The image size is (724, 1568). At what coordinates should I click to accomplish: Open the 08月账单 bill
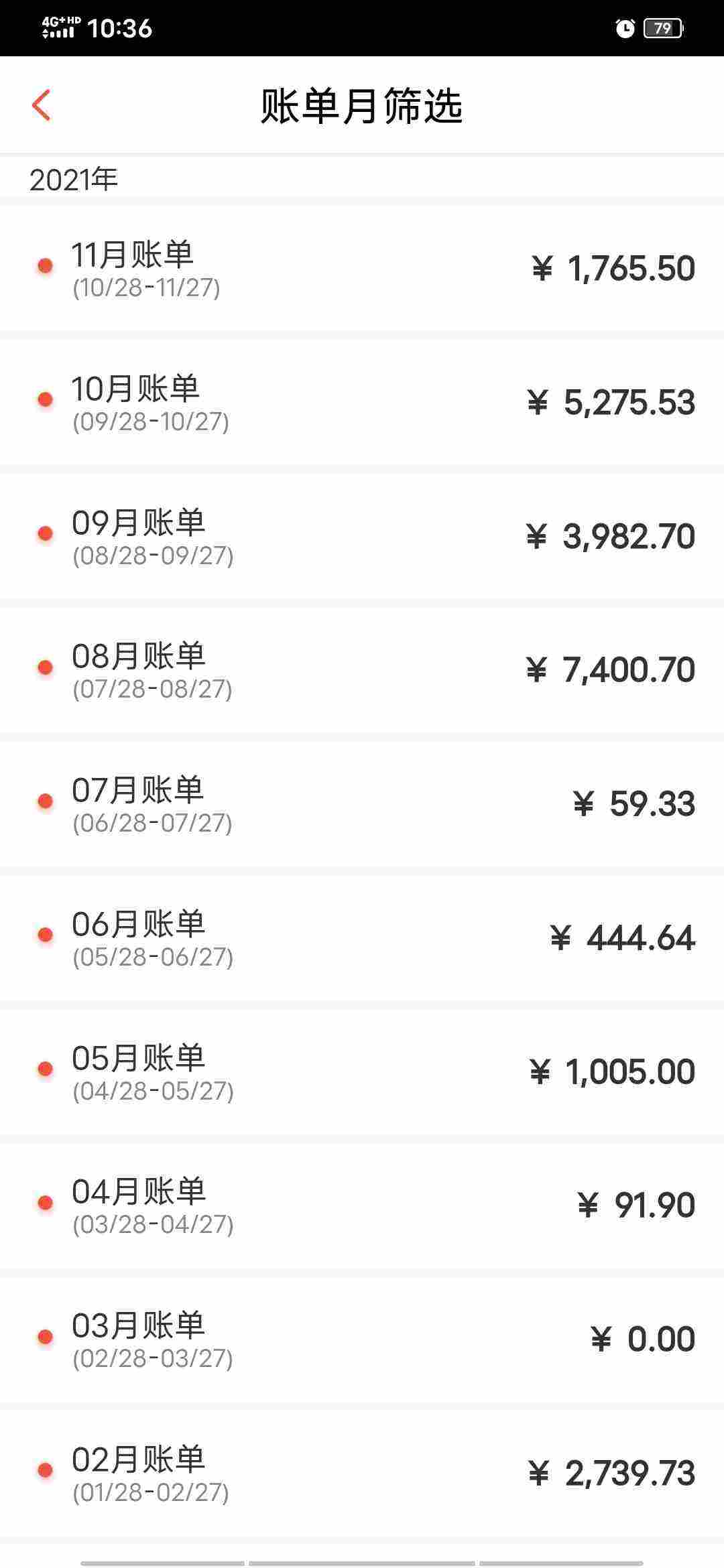pos(362,670)
